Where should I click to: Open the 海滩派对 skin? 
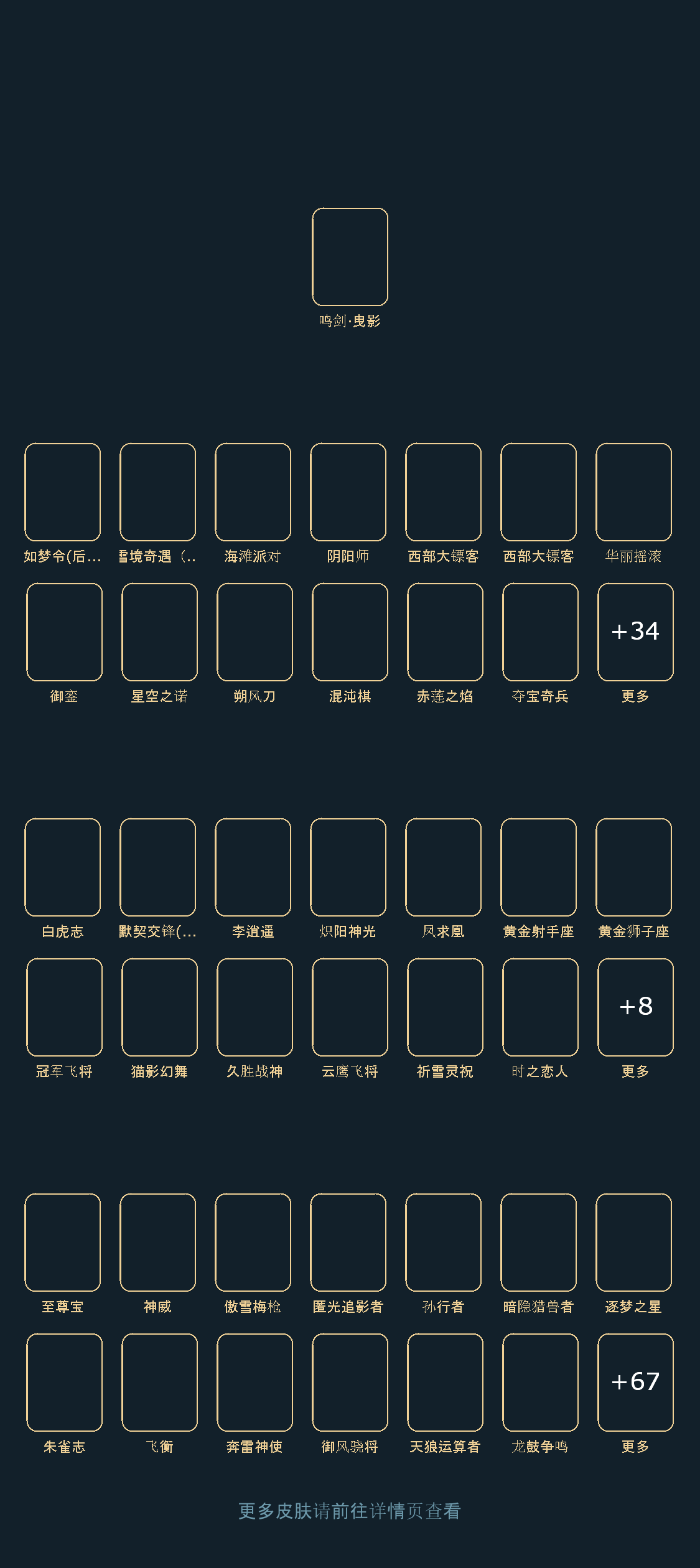(253, 492)
